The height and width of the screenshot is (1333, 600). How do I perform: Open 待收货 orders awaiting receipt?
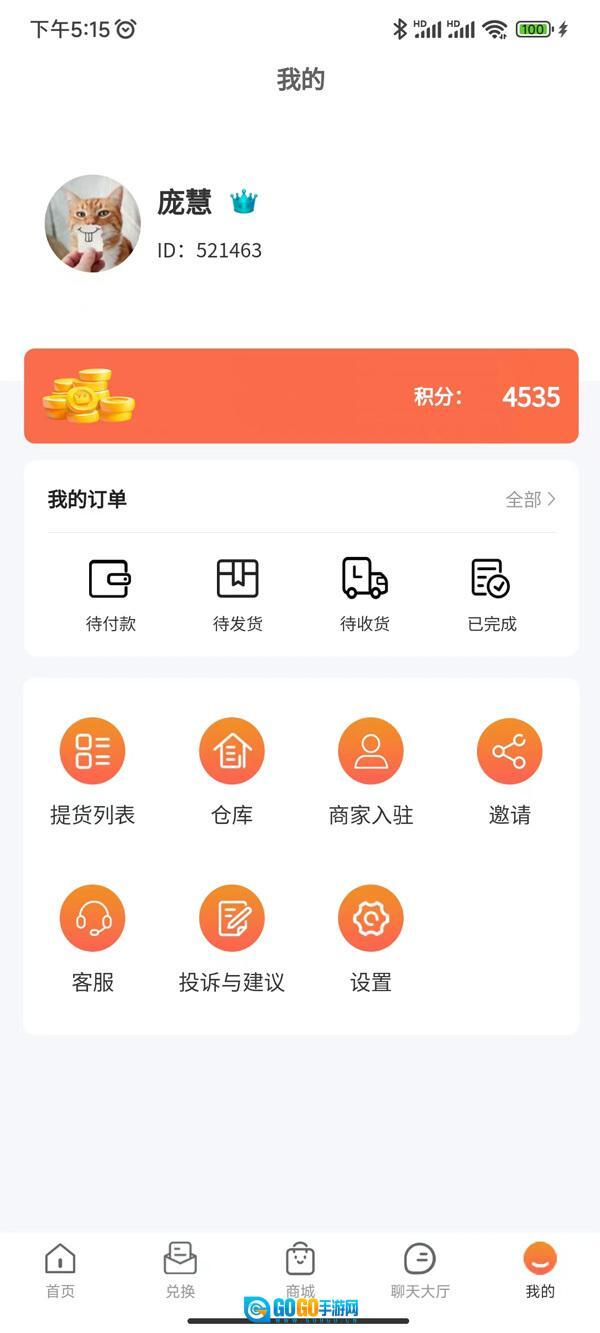point(364,594)
